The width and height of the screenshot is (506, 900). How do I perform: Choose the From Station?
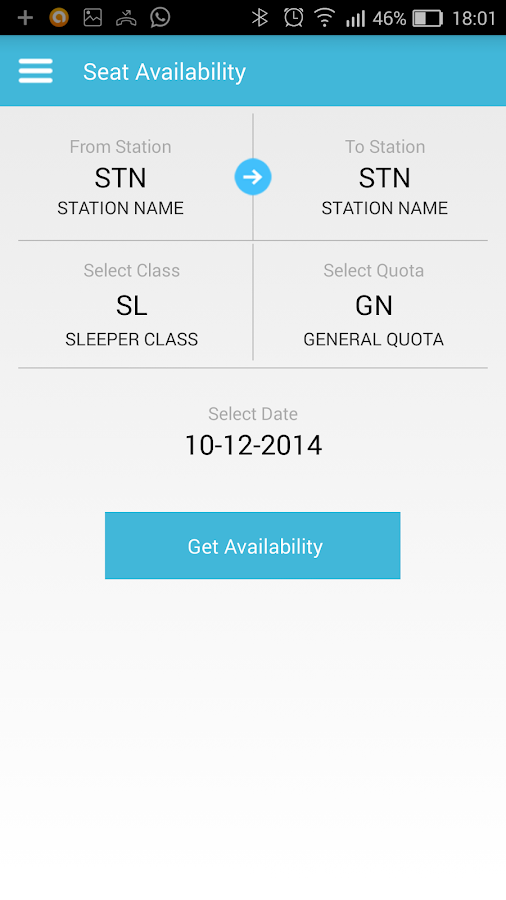pyautogui.click(x=120, y=177)
